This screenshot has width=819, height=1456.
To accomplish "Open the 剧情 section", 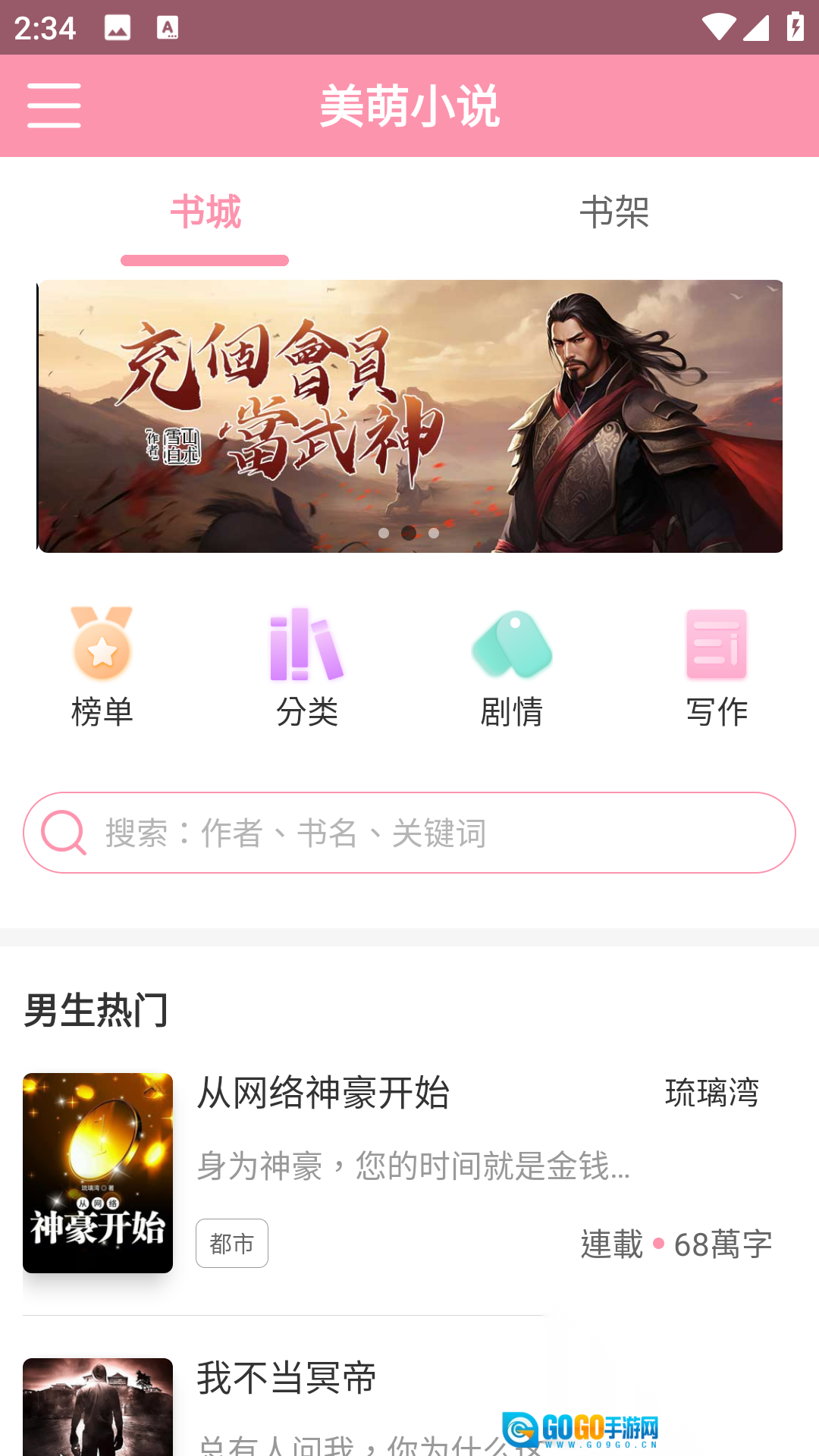I will pos(511,667).
